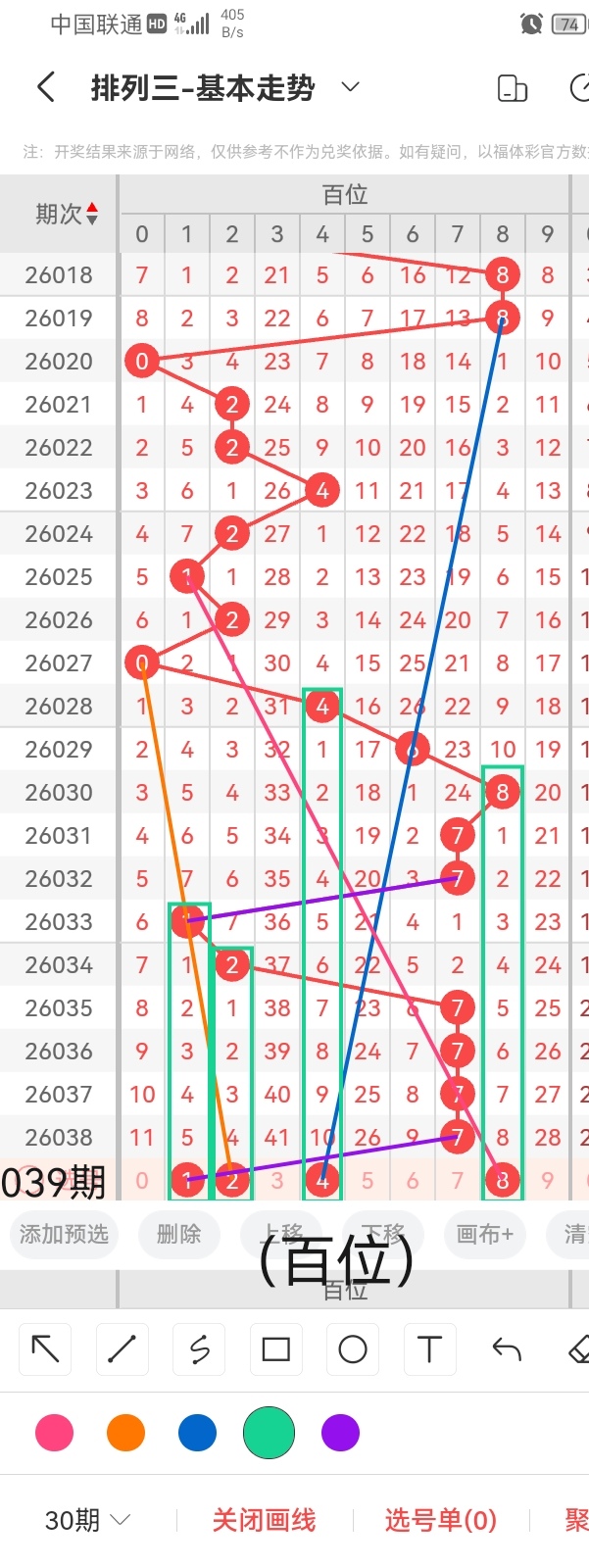Select the text tool

[429, 1349]
